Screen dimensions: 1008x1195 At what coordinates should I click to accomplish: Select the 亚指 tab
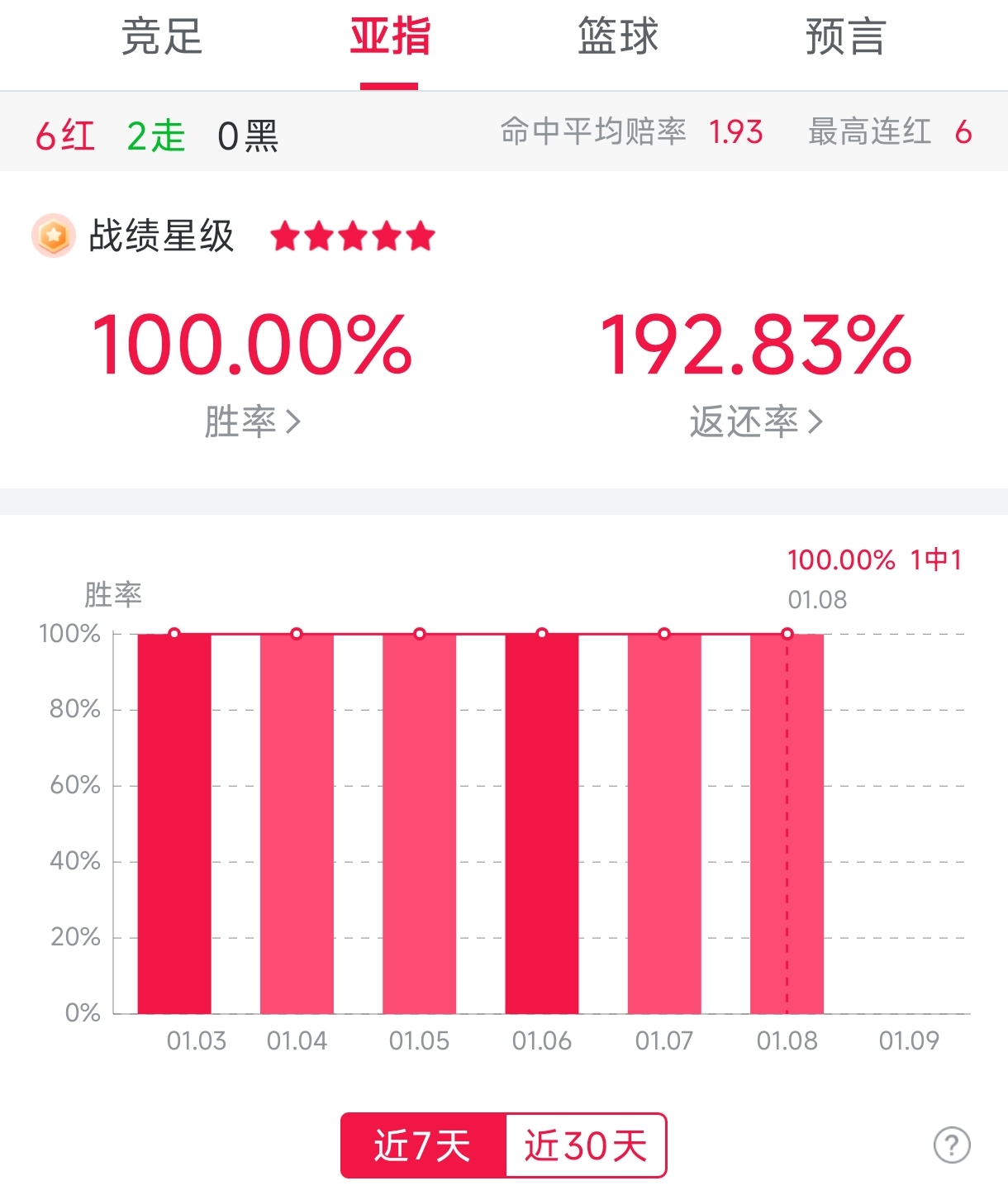tap(390, 38)
